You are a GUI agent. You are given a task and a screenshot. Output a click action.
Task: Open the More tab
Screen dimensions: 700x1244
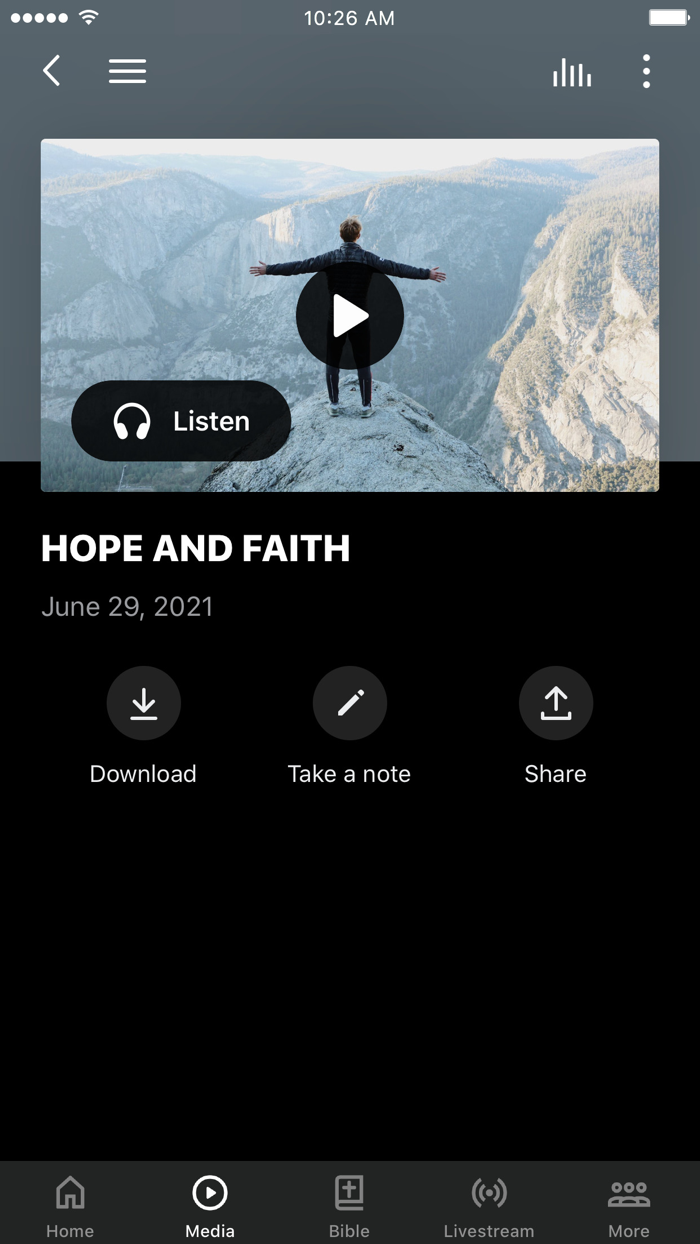click(x=629, y=1206)
